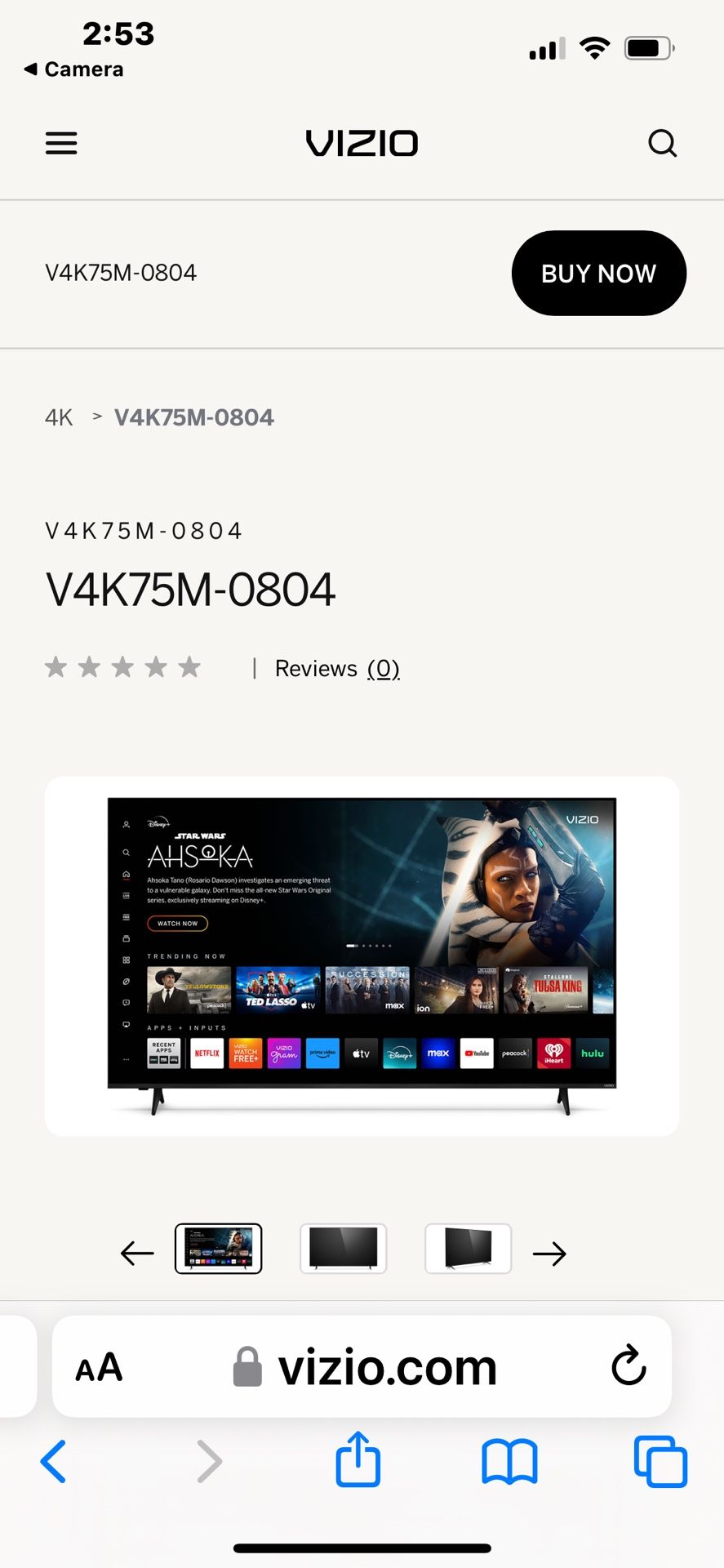Select the first thumbnail with TV home screen
This screenshot has width=724, height=1568.
pyautogui.click(x=219, y=1249)
